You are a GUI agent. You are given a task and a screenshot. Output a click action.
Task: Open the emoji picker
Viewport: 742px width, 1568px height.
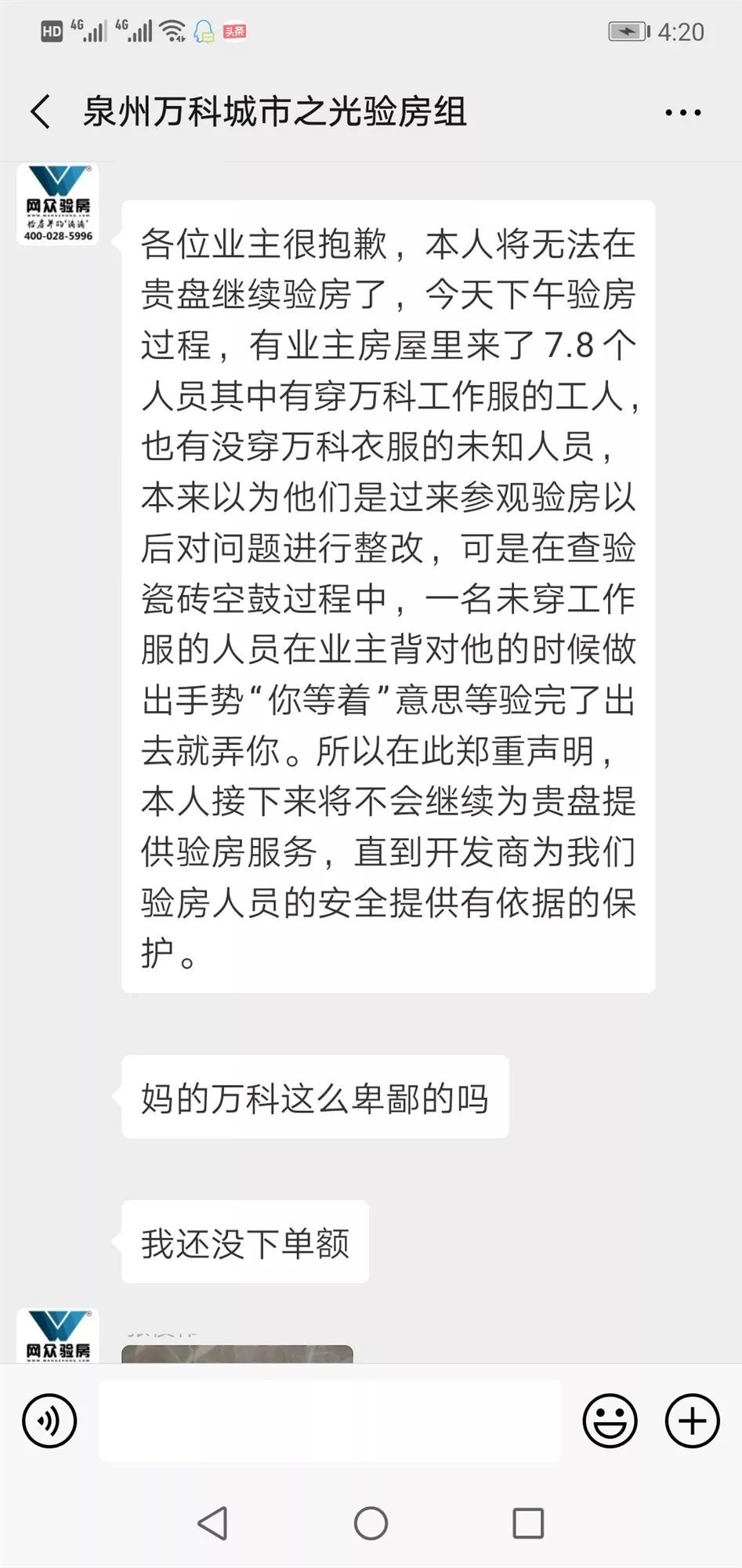click(610, 1421)
